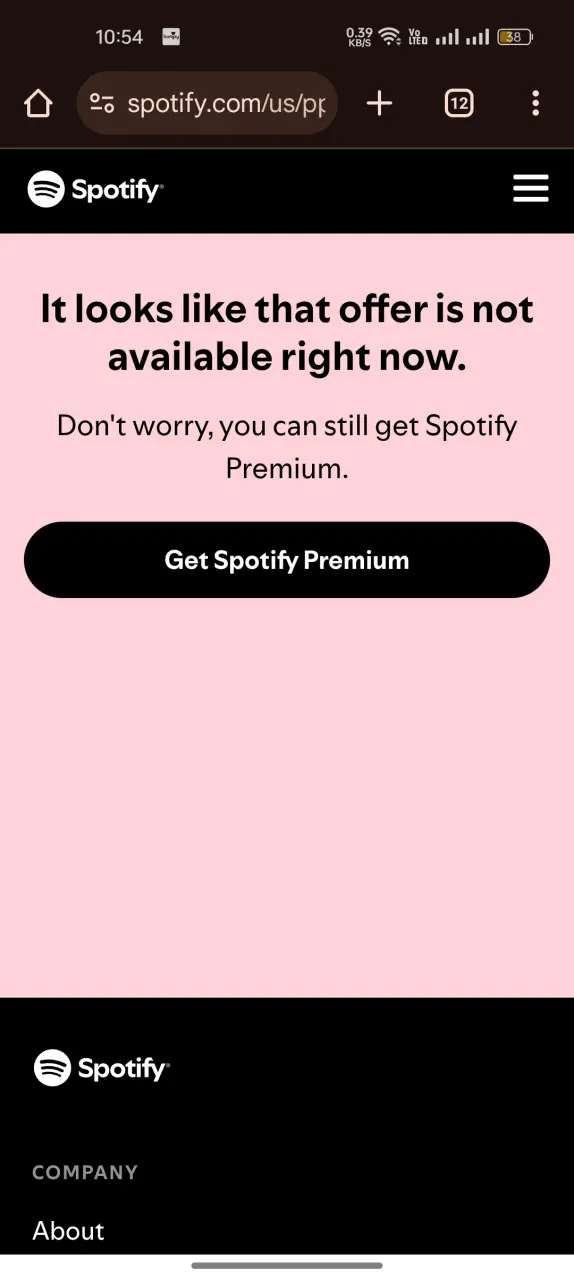Go to the browser home page
The image size is (574, 1280).
click(x=38, y=103)
